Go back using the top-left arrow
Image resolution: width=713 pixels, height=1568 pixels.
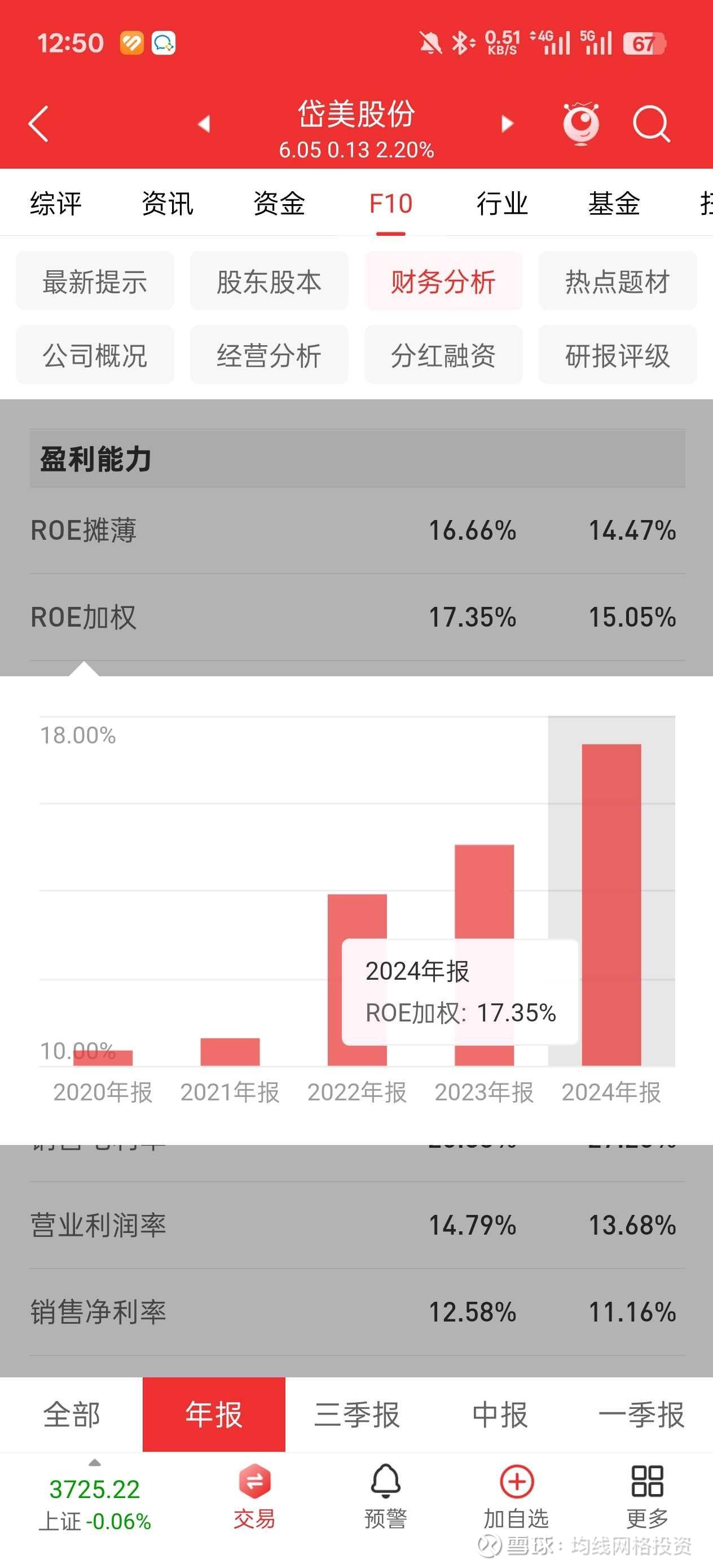click(x=38, y=124)
